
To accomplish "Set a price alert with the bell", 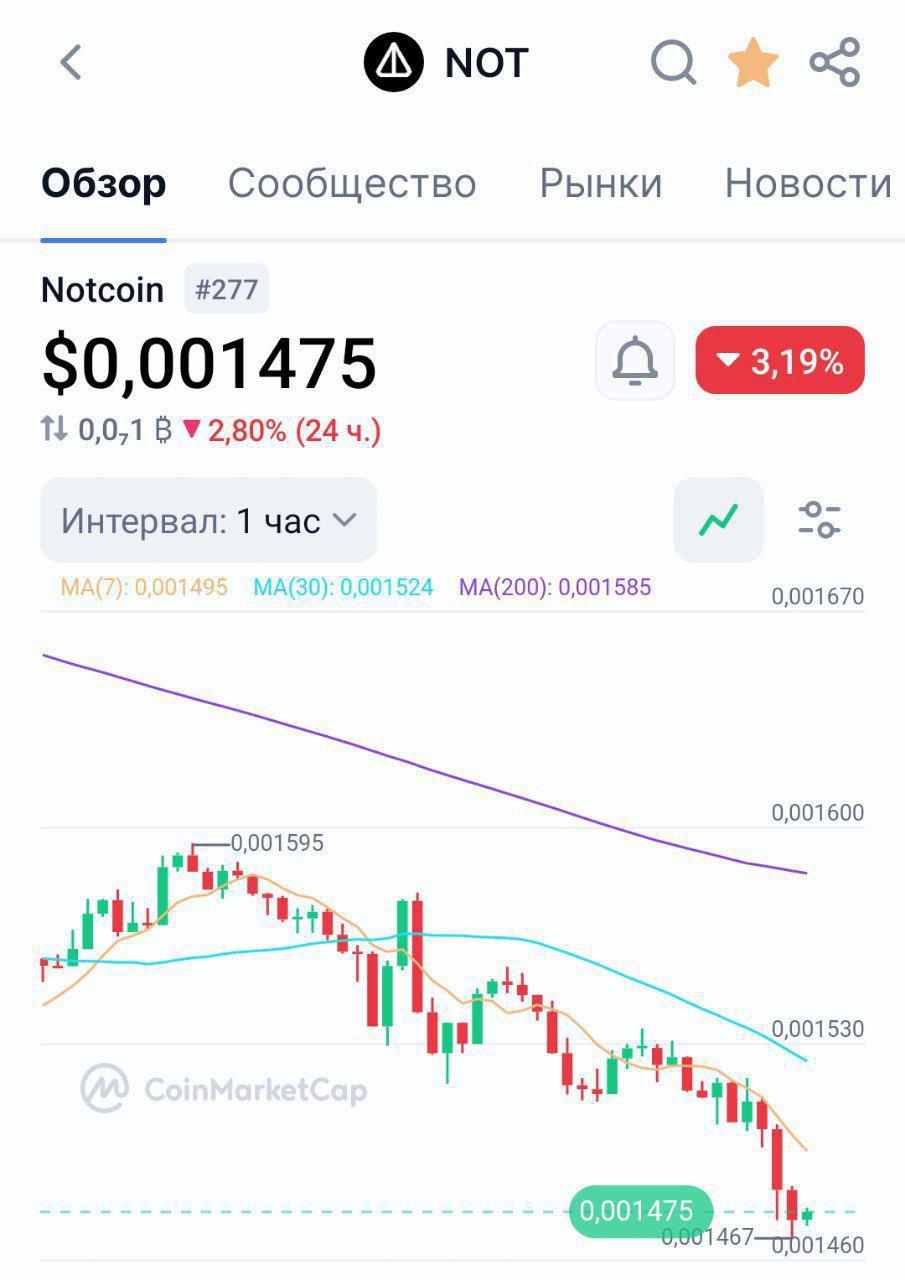I will [x=634, y=360].
